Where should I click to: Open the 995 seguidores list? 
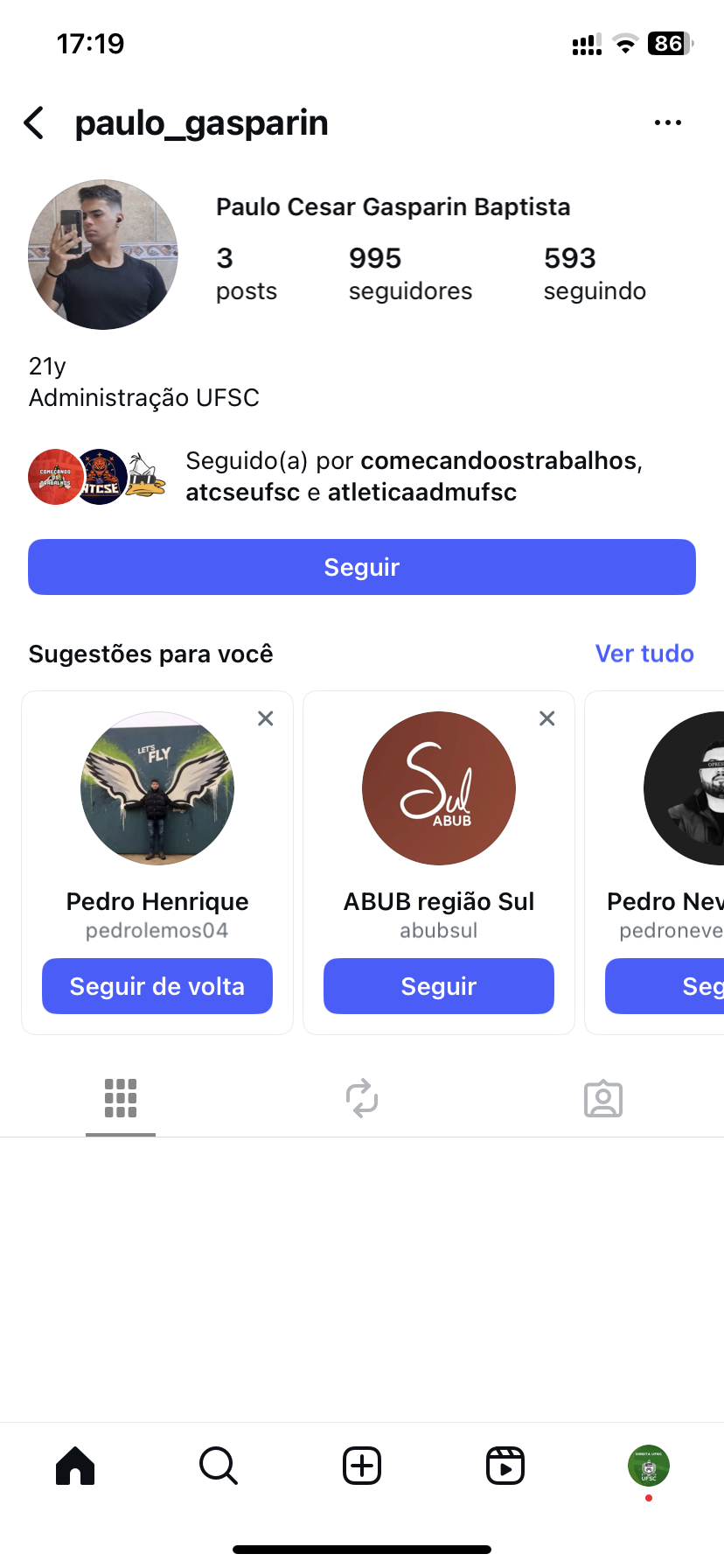[410, 273]
